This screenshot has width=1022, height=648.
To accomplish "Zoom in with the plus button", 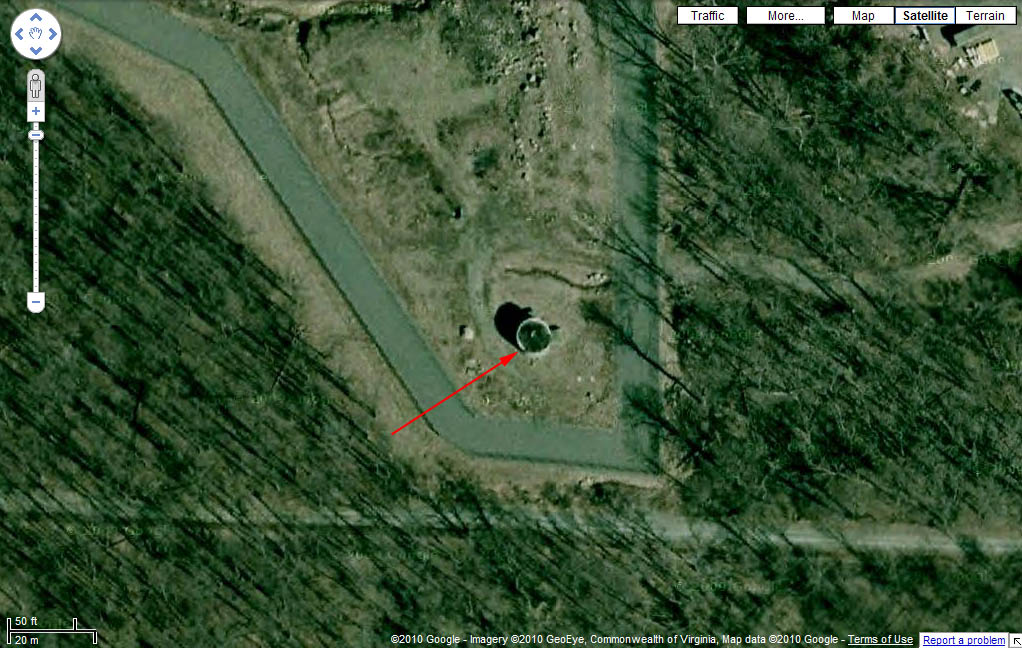I will coord(36,111).
